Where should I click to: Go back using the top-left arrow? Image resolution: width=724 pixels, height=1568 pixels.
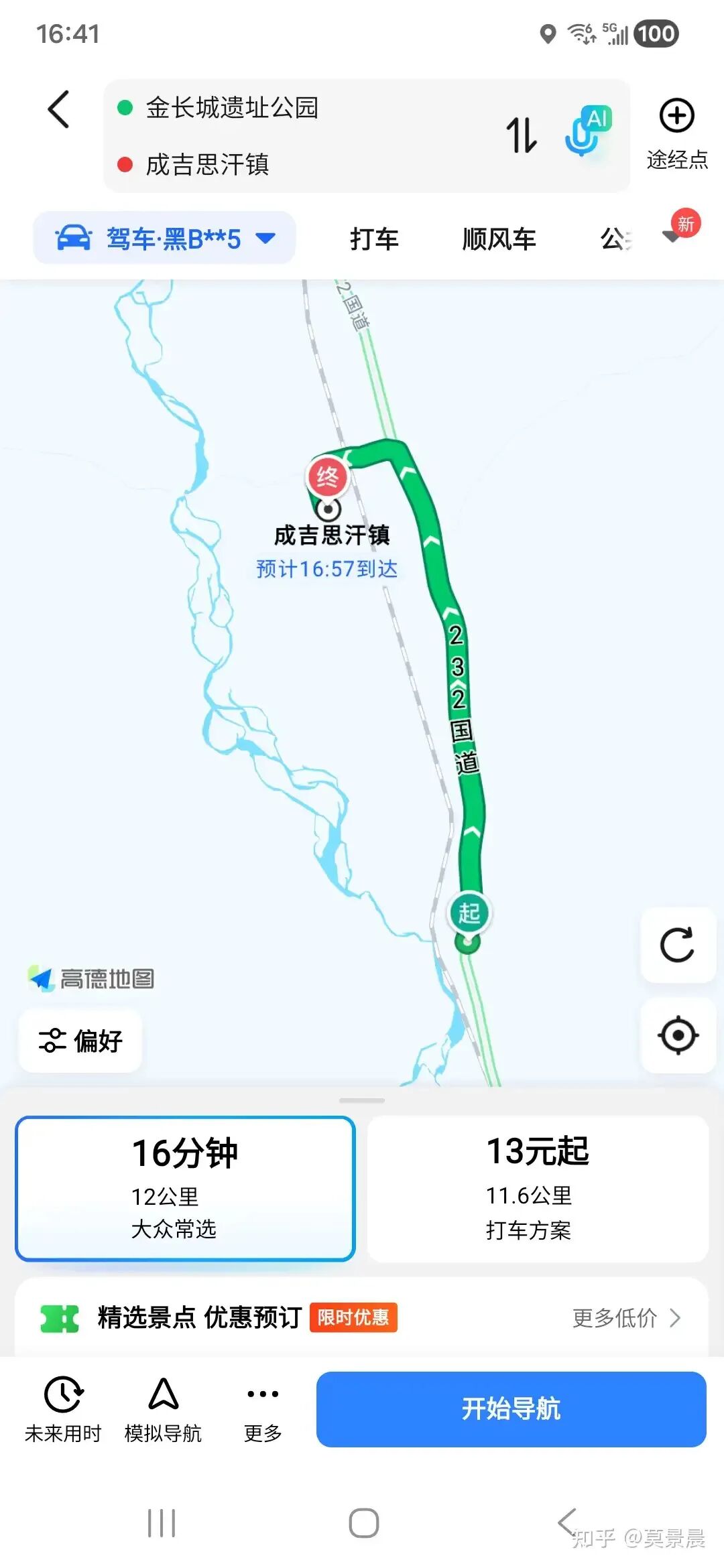(59, 109)
